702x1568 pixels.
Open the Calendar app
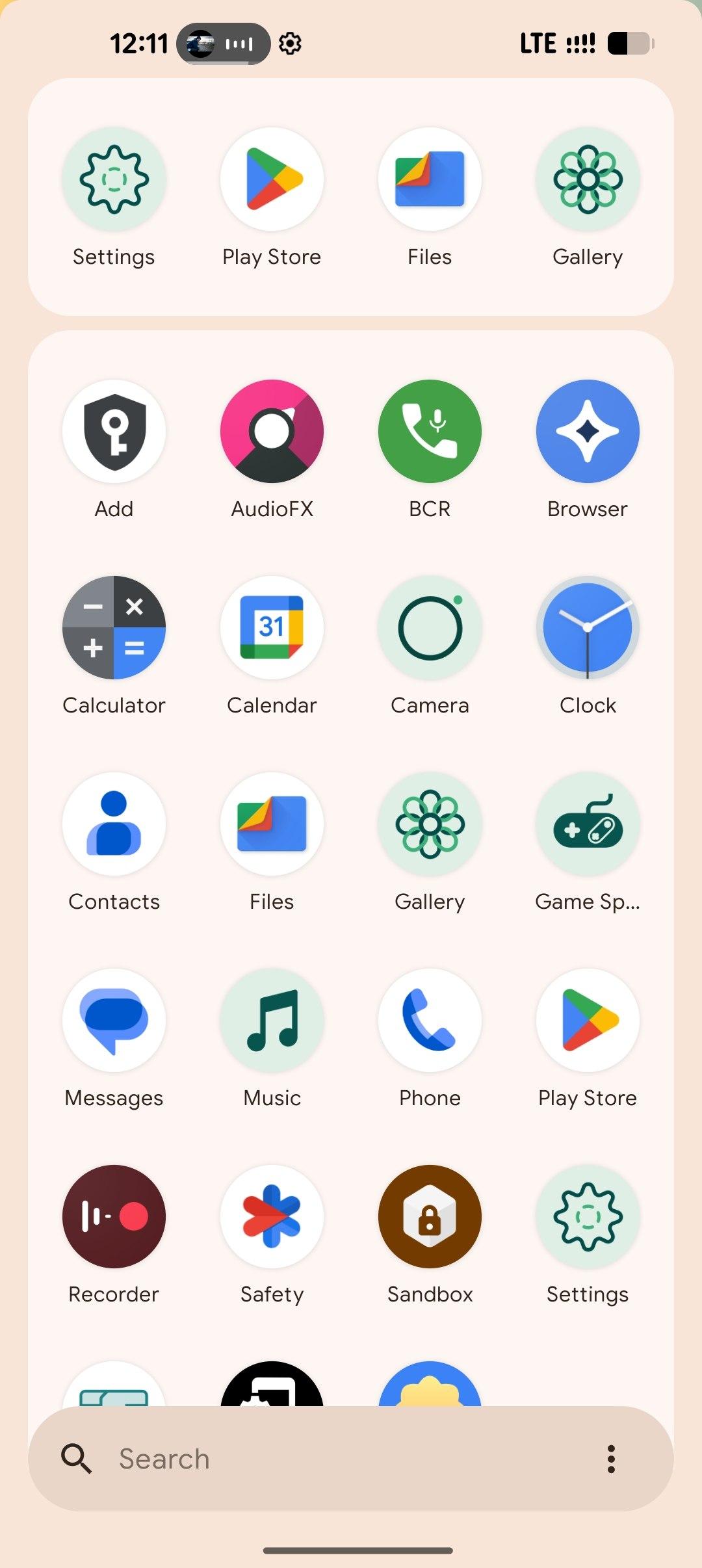click(x=272, y=628)
